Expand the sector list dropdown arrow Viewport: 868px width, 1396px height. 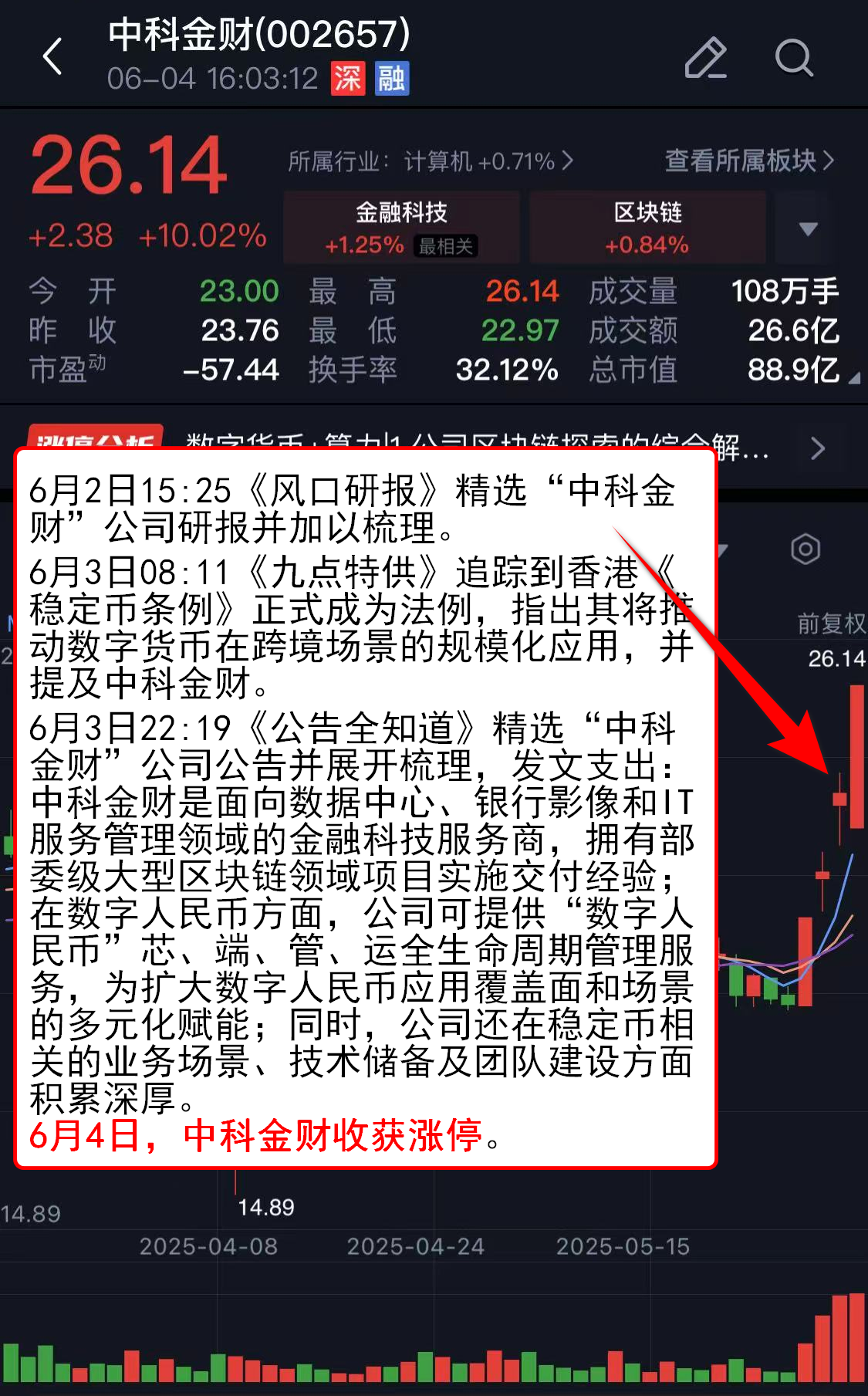(808, 228)
